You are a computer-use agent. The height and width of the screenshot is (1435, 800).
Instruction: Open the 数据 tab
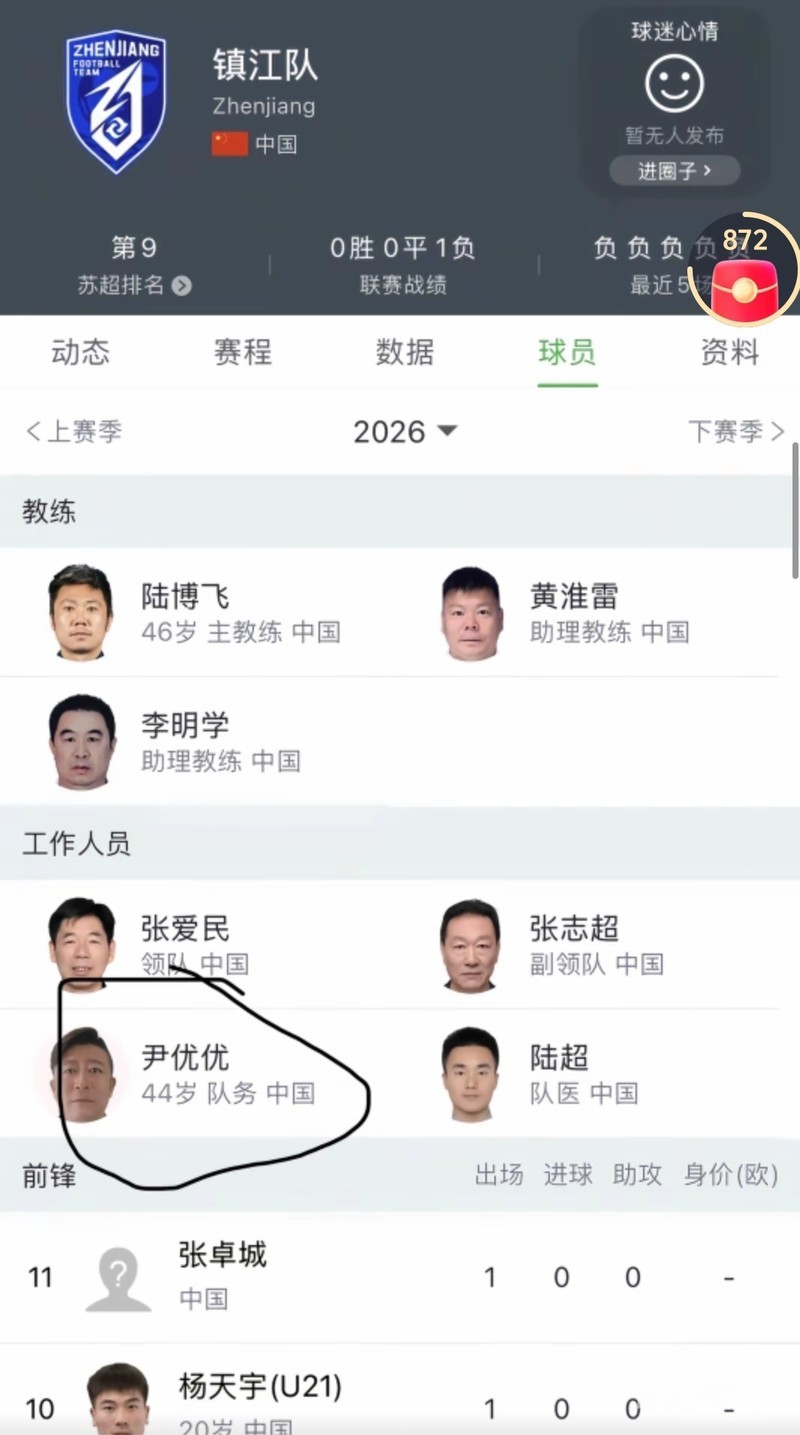[405, 352]
